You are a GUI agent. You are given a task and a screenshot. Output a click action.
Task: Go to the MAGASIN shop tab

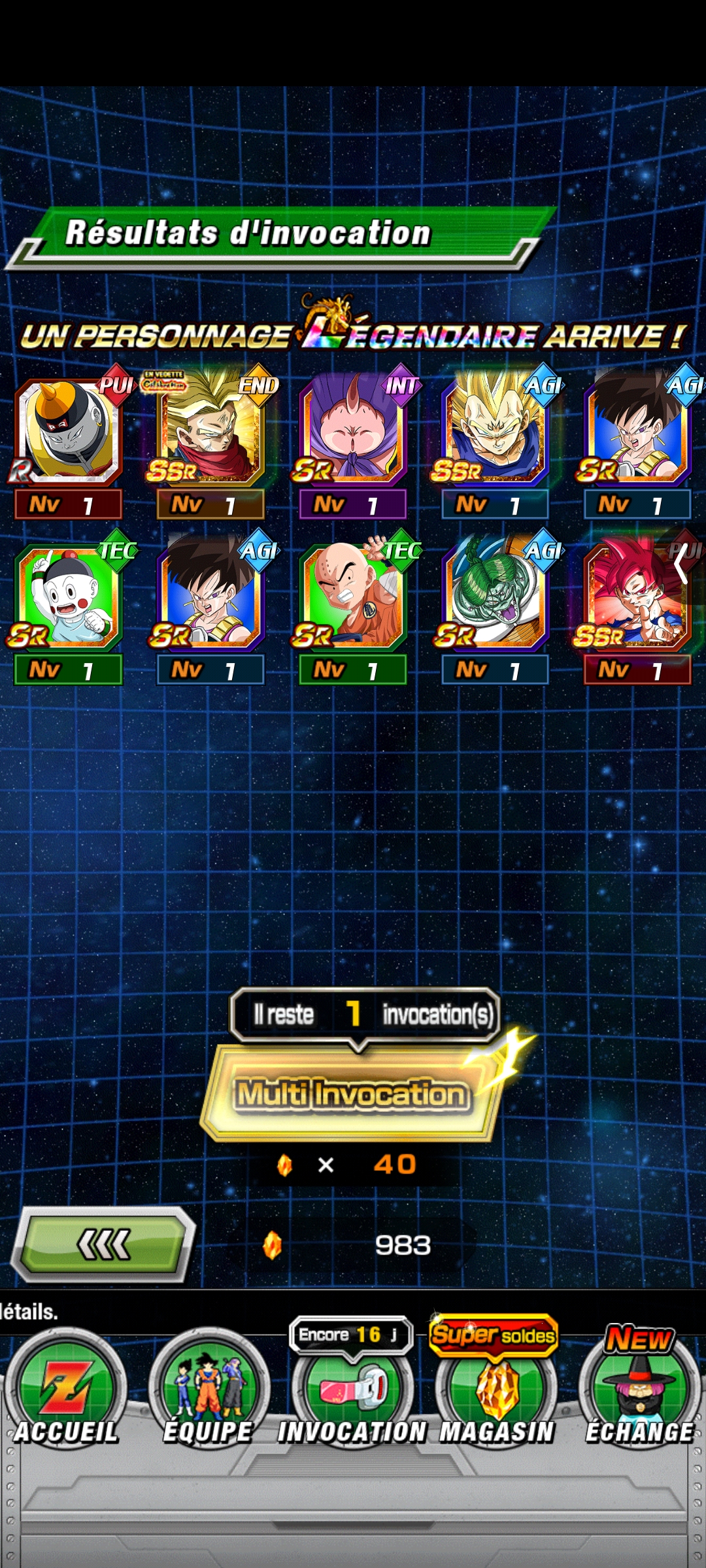click(x=496, y=1390)
